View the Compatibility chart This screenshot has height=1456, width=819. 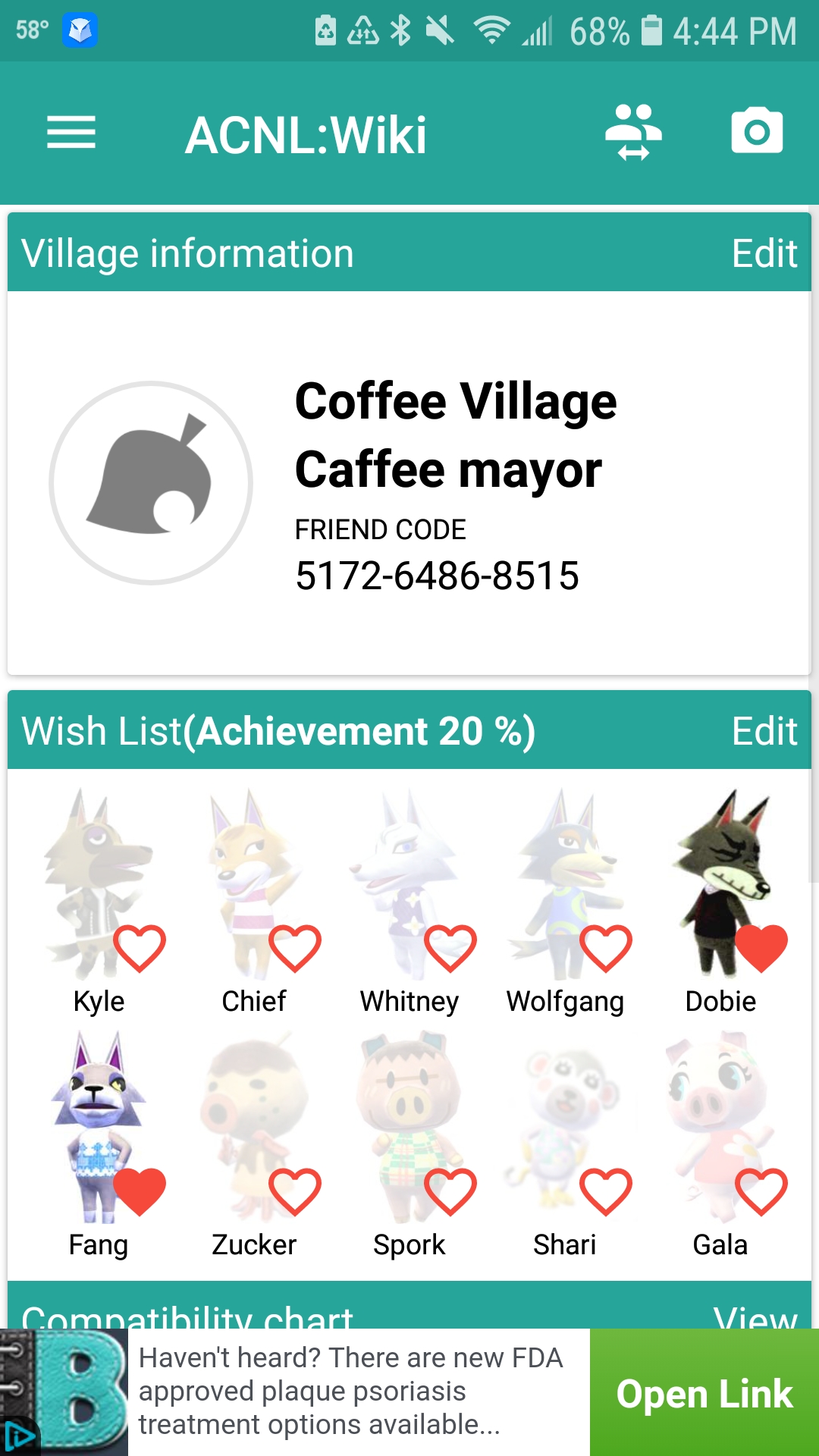pos(755,1316)
